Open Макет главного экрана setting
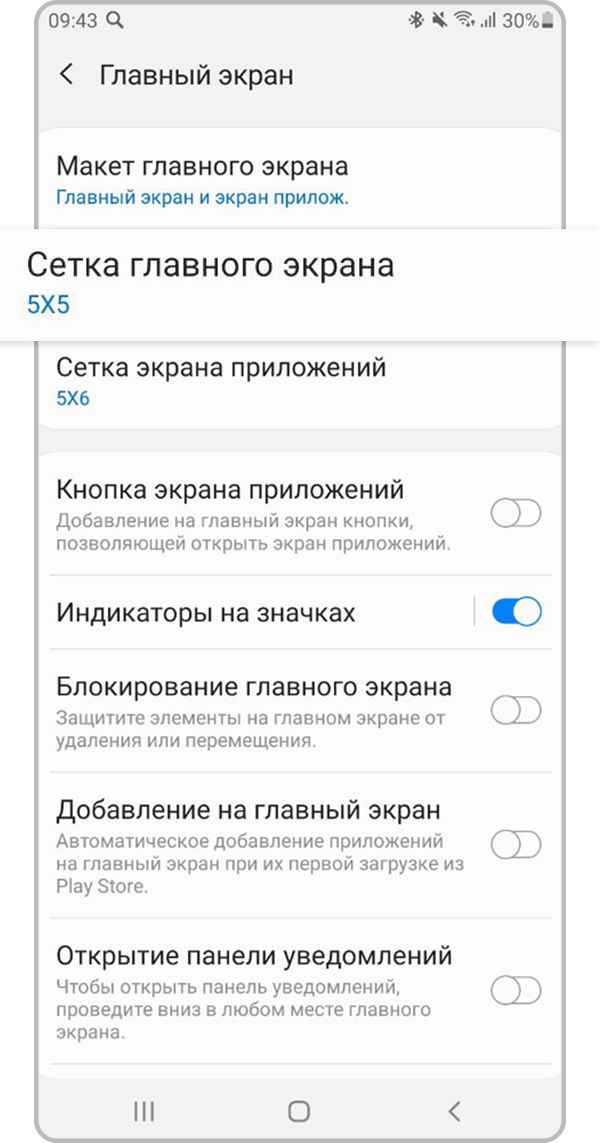This screenshot has height=1143, width=600. (x=202, y=178)
